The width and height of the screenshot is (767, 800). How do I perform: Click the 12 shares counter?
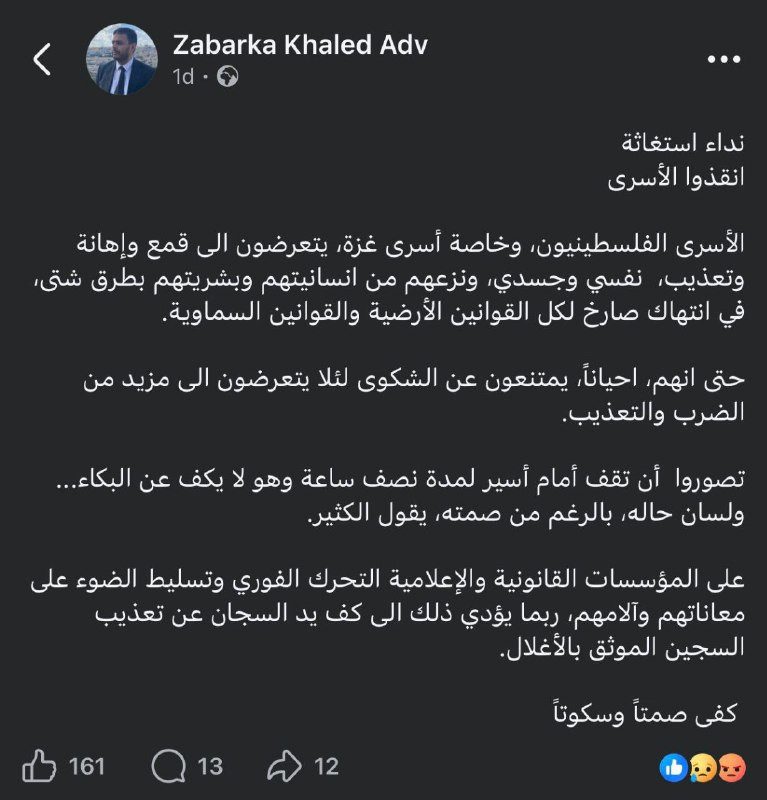click(325, 767)
